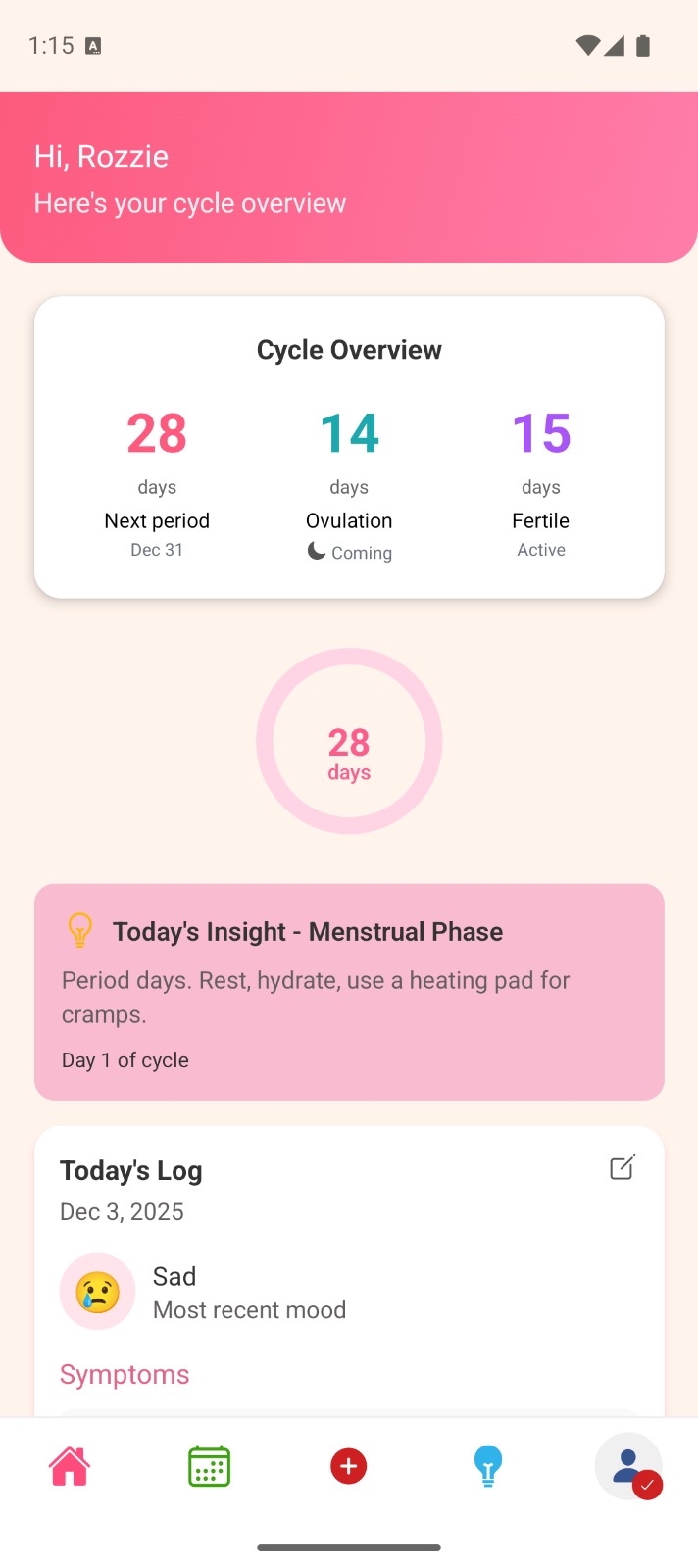
Task: Add a new log entry
Action: pos(348,1466)
